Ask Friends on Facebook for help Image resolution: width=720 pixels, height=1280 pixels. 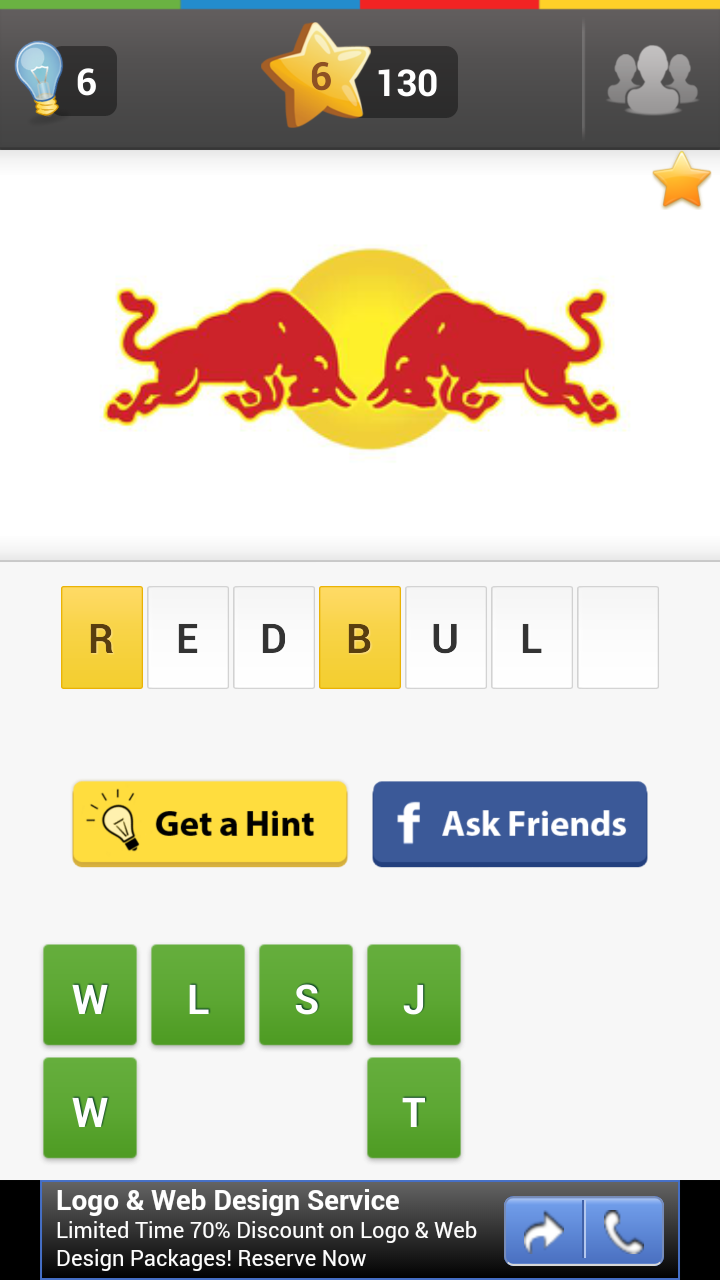click(x=510, y=823)
